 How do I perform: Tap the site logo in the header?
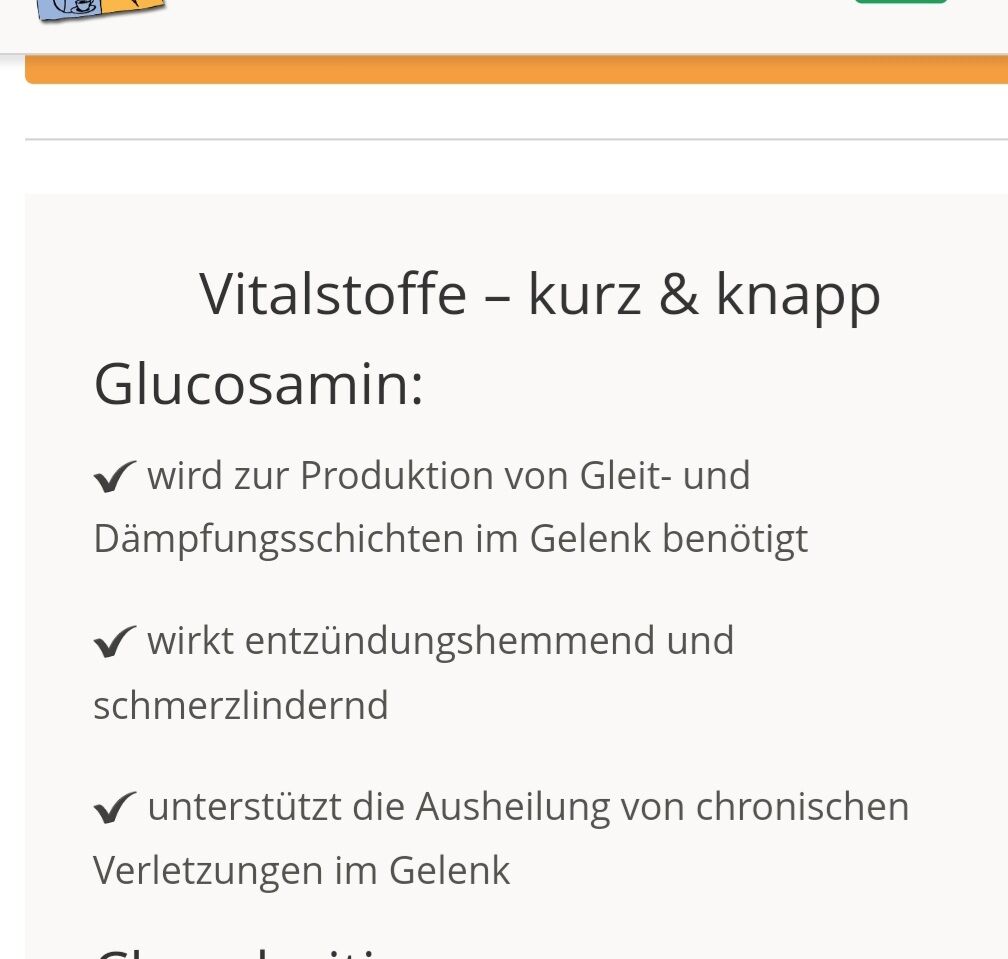(98, 9)
